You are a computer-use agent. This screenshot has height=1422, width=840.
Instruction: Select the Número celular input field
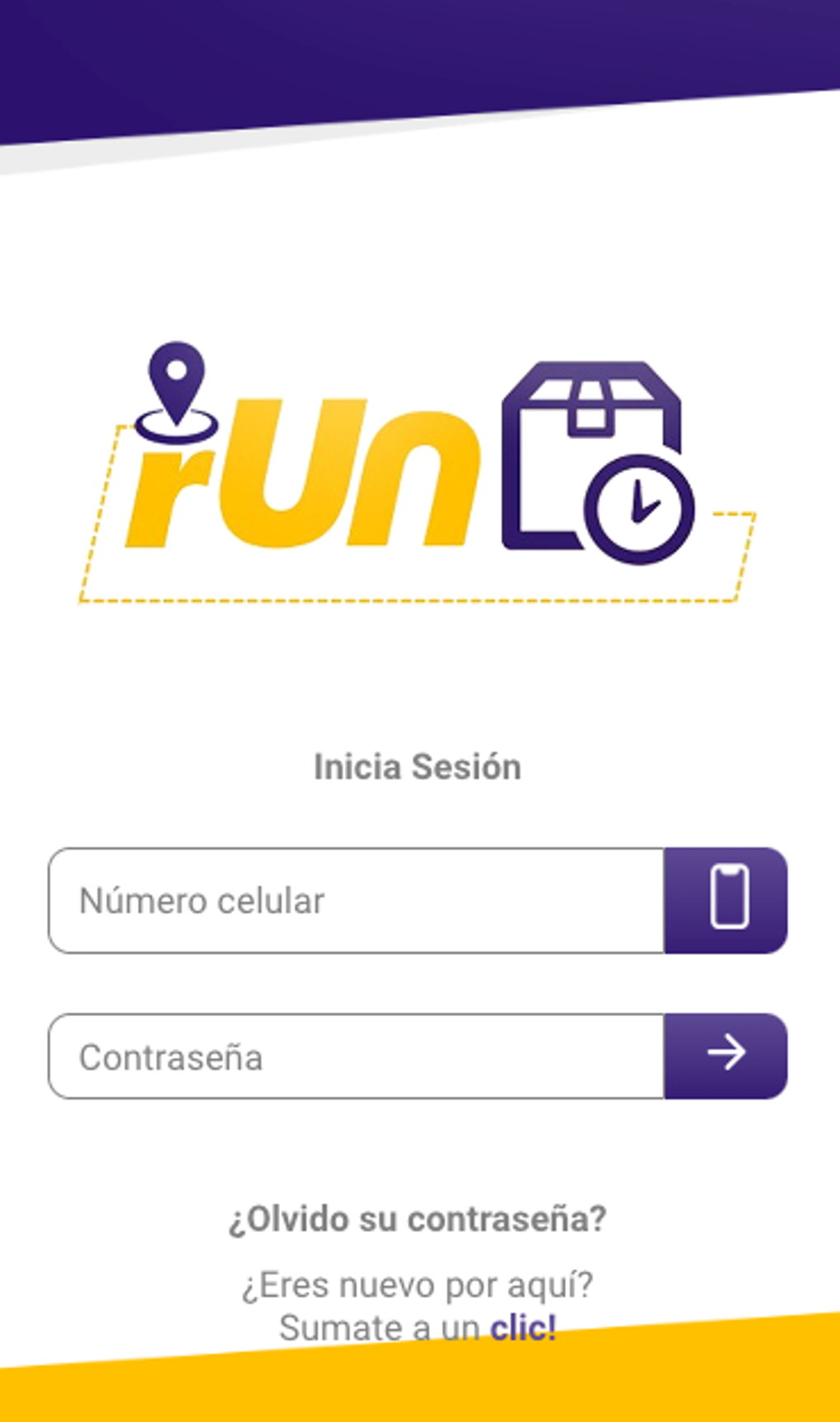[354, 900]
